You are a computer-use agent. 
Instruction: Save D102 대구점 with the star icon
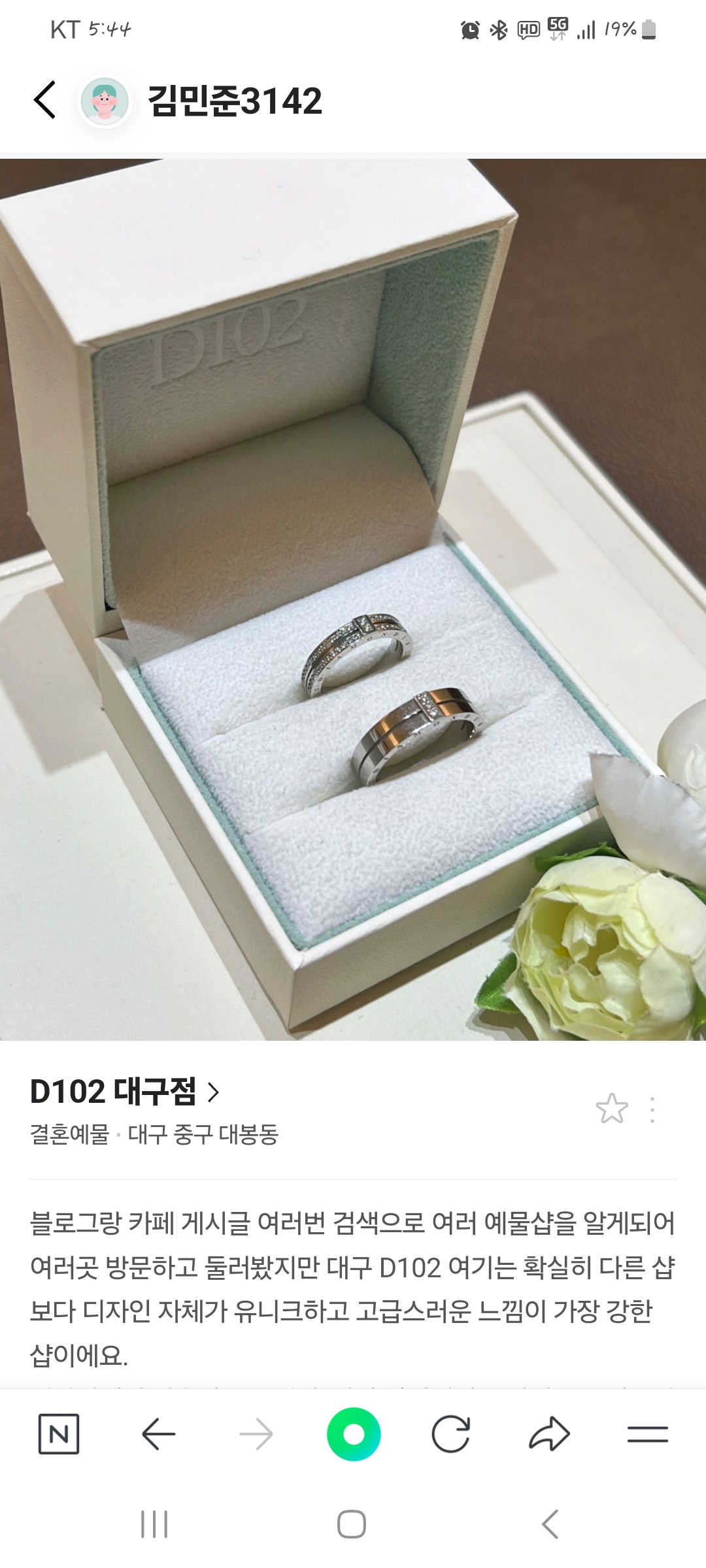[x=612, y=1109]
